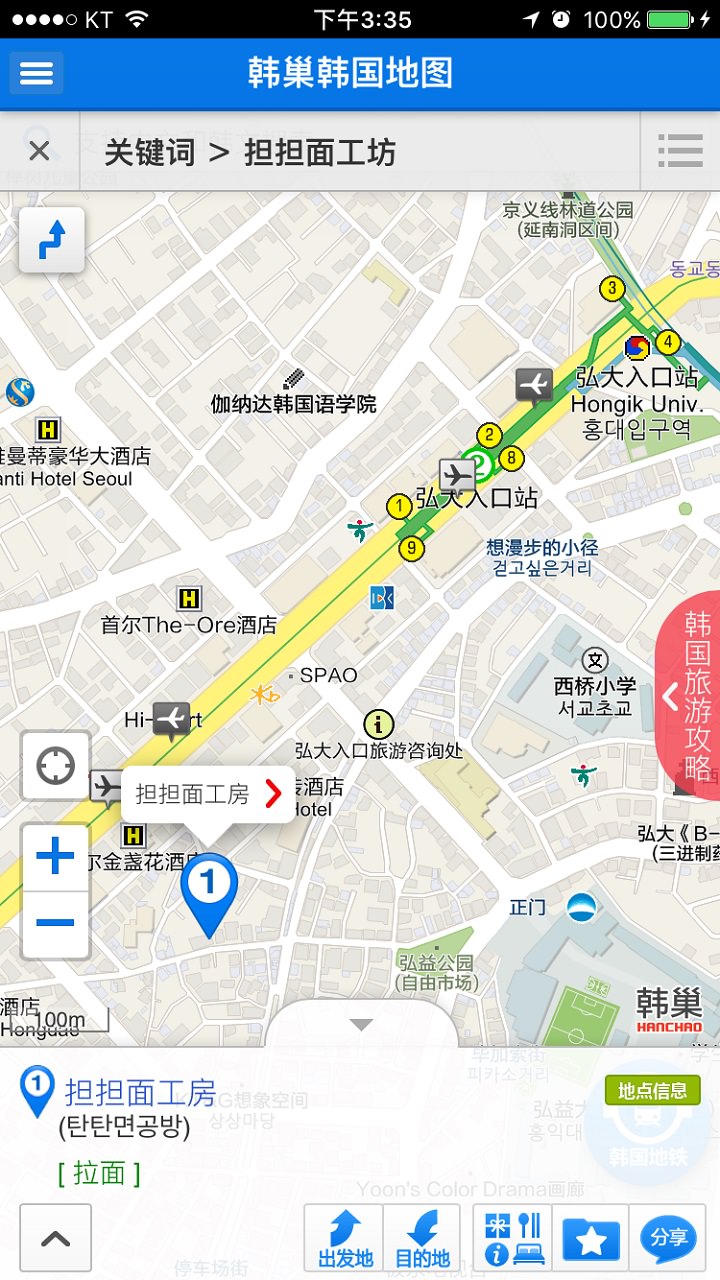Save this place to favorites

590,1239
